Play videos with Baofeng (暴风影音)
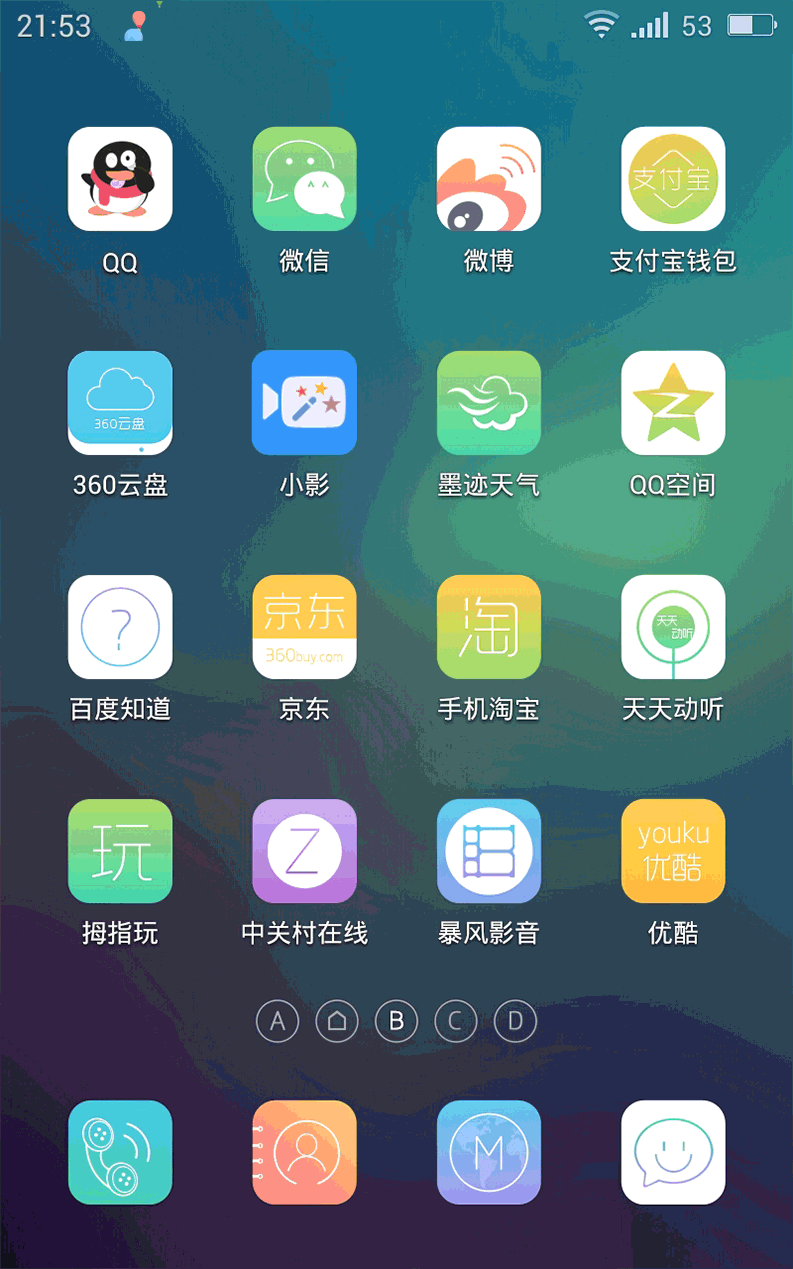793x1269 pixels. pos(489,851)
